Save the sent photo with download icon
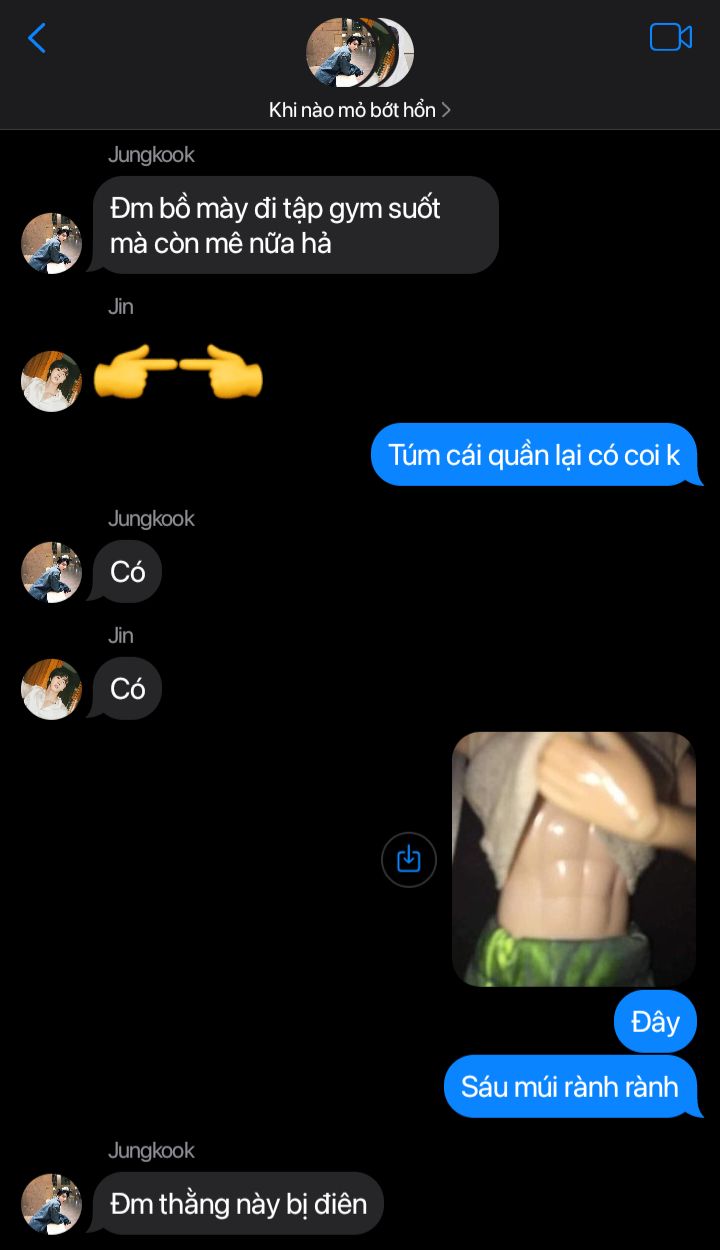 (409, 859)
